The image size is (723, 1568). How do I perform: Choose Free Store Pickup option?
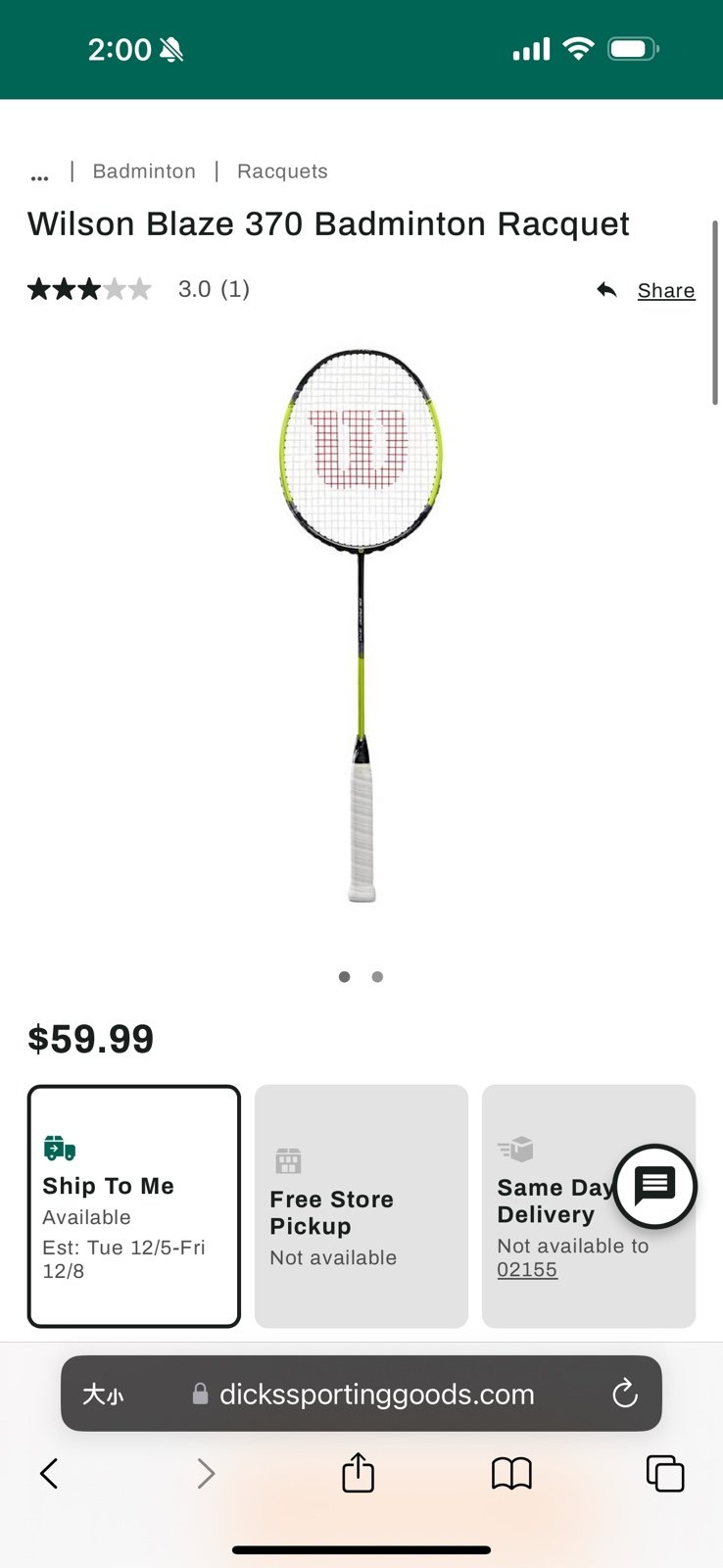tap(361, 1206)
